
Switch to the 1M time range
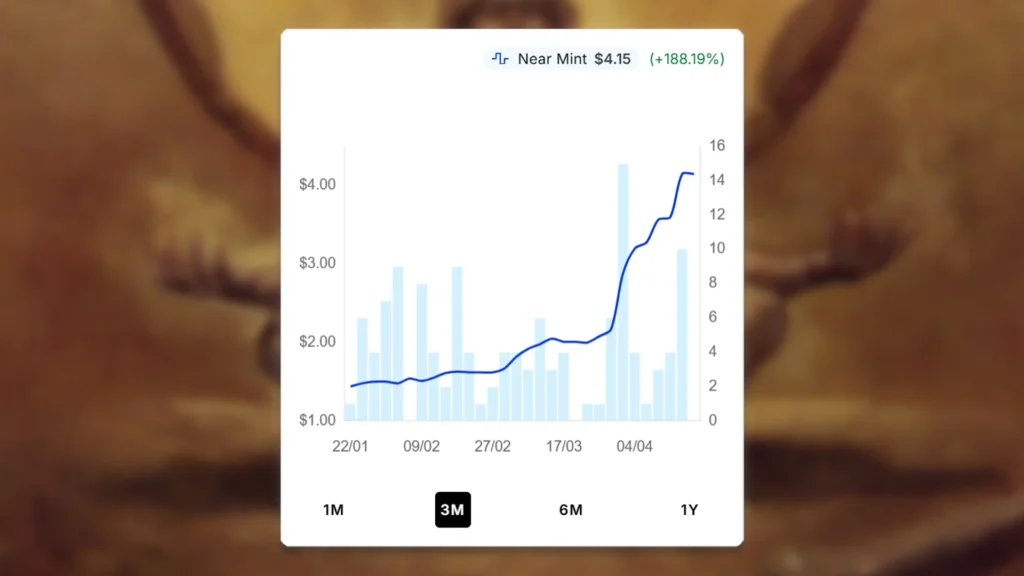(x=333, y=510)
